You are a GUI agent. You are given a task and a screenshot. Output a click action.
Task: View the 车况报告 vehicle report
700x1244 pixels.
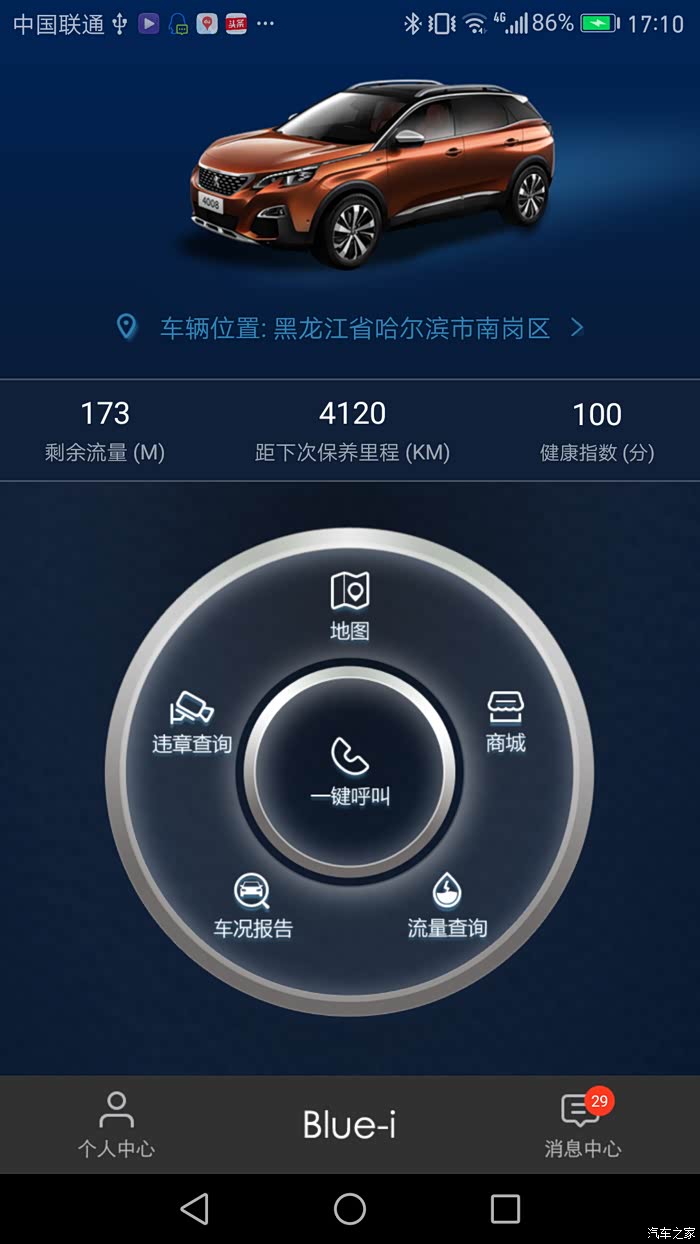pos(253,906)
